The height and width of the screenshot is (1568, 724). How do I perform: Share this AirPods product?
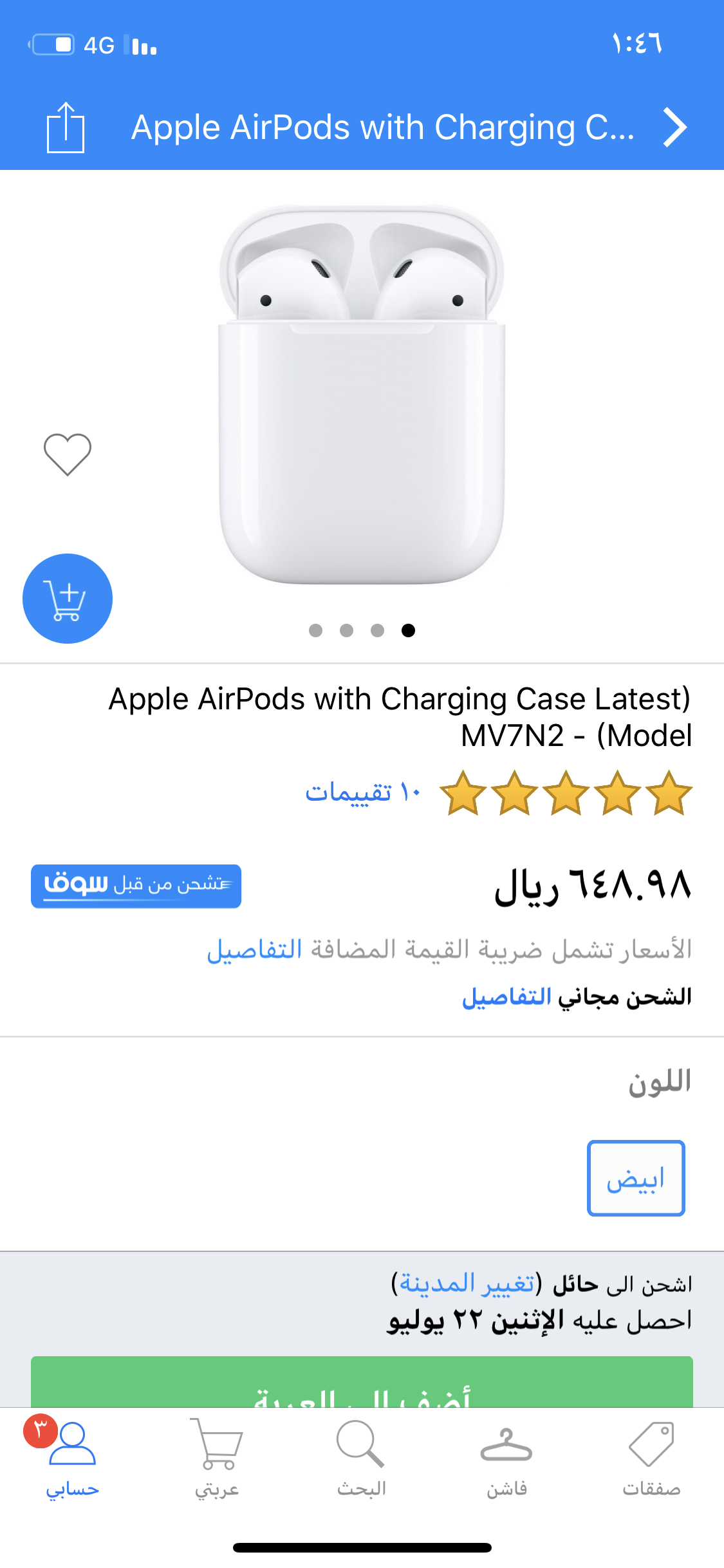(65, 127)
